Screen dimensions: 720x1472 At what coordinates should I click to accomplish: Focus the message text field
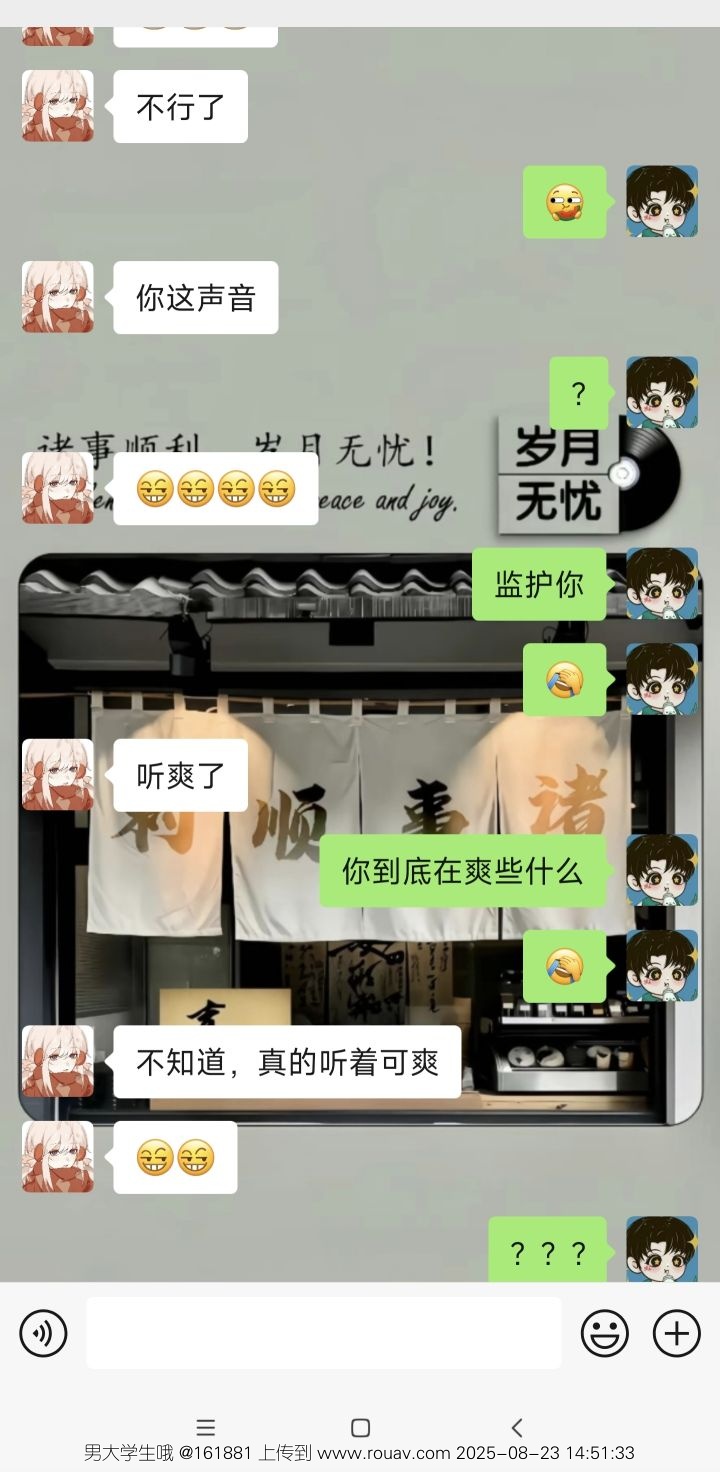[323, 1333]
